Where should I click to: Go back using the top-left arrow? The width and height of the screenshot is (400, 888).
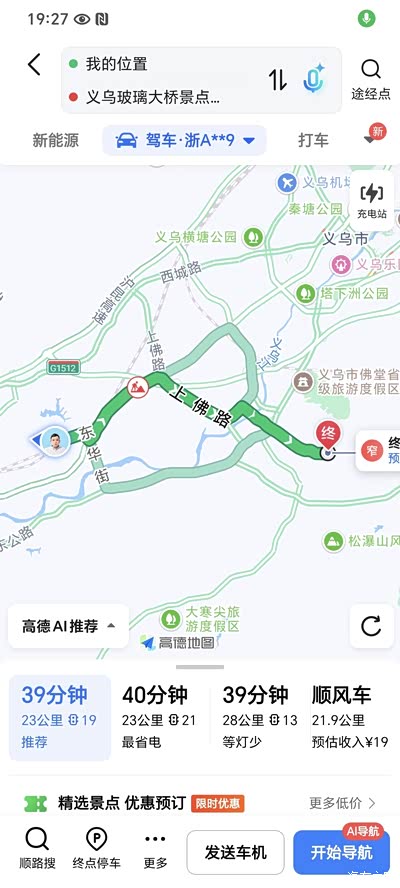pos(35,65)
